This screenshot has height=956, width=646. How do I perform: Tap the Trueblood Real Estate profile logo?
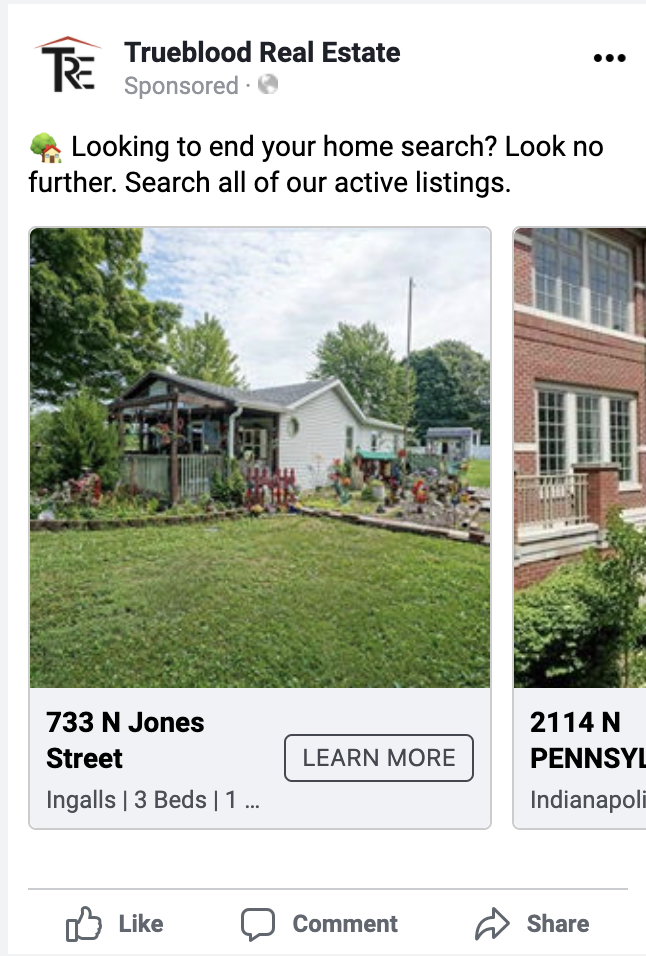pyautogui.click(x=67, y=64)
